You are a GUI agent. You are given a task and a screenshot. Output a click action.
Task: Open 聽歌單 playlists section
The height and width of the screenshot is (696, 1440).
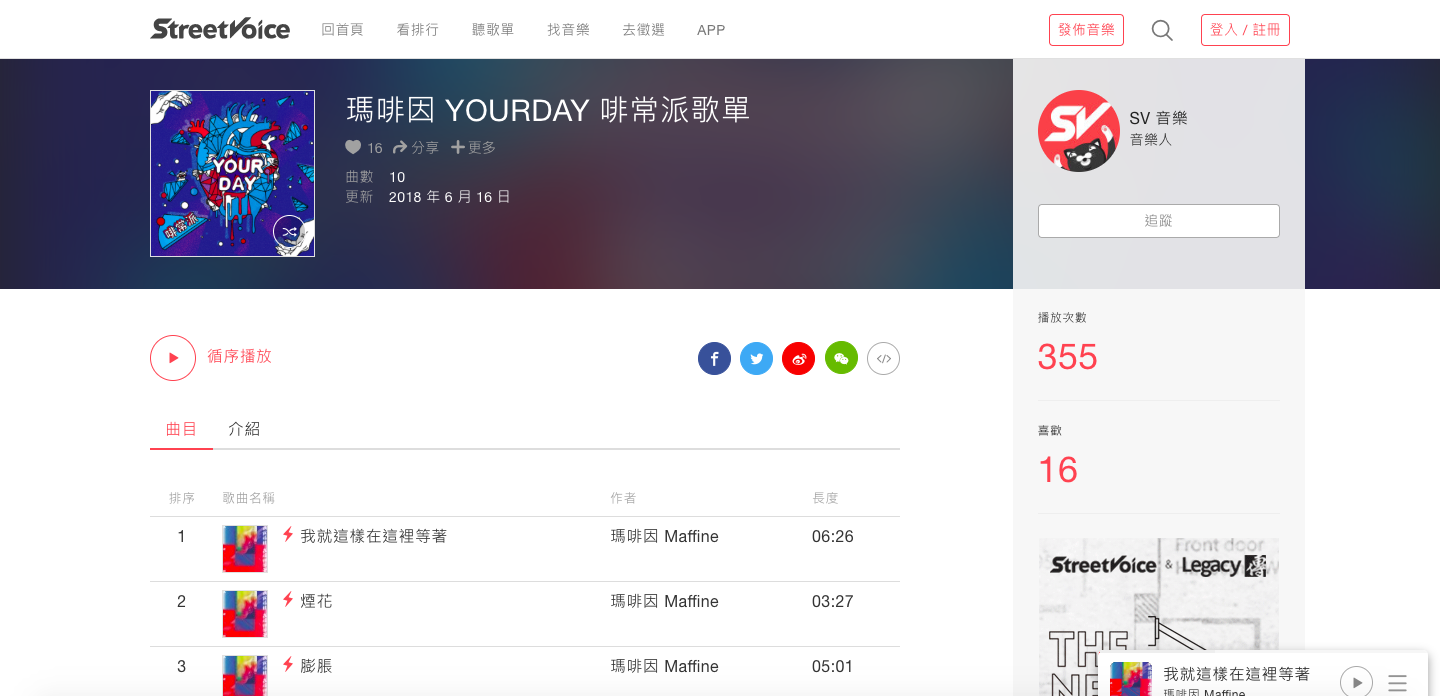coord(493,30)
